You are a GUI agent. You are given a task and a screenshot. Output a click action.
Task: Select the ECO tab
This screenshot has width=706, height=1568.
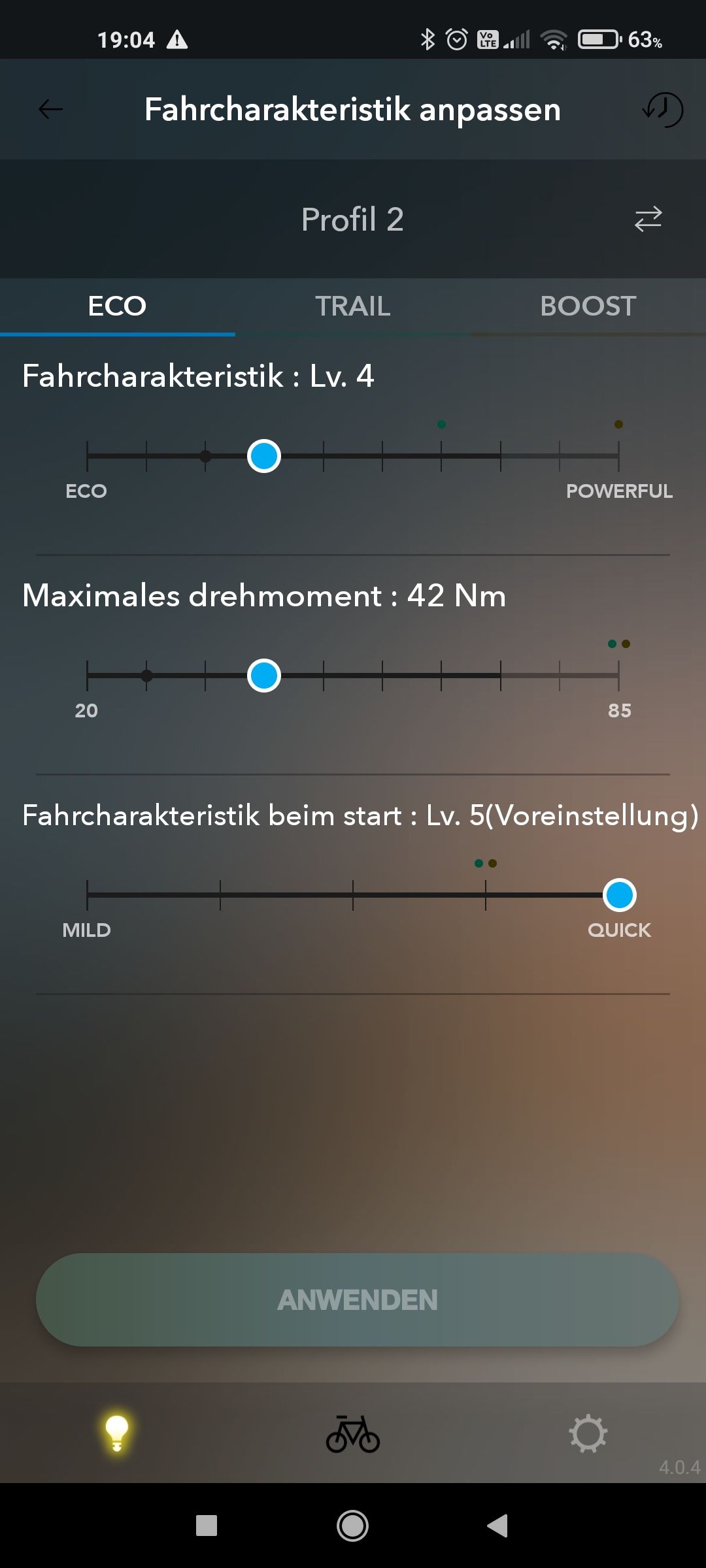click(117, 306)
